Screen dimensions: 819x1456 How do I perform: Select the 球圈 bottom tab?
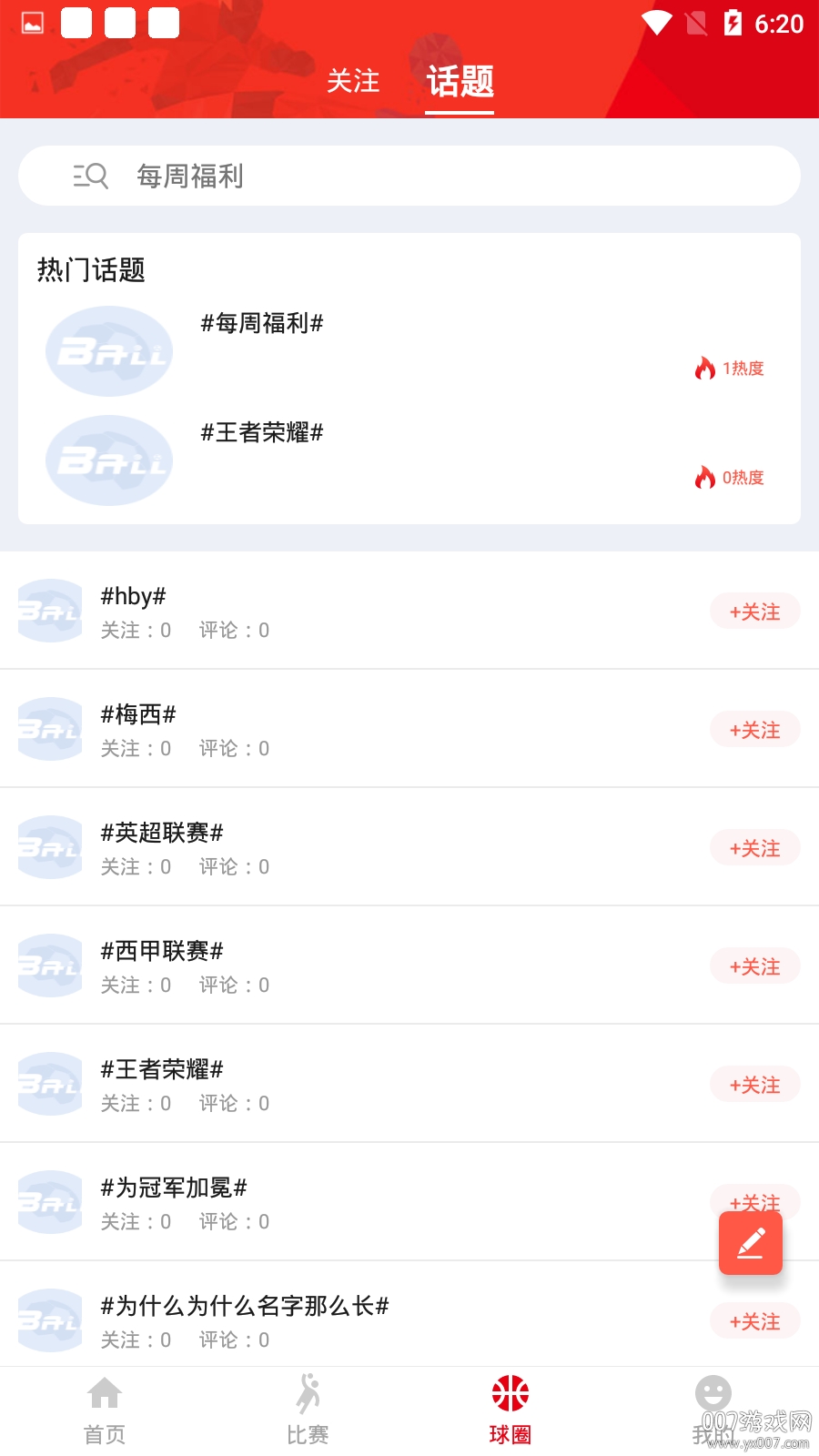click(511, 1410)
